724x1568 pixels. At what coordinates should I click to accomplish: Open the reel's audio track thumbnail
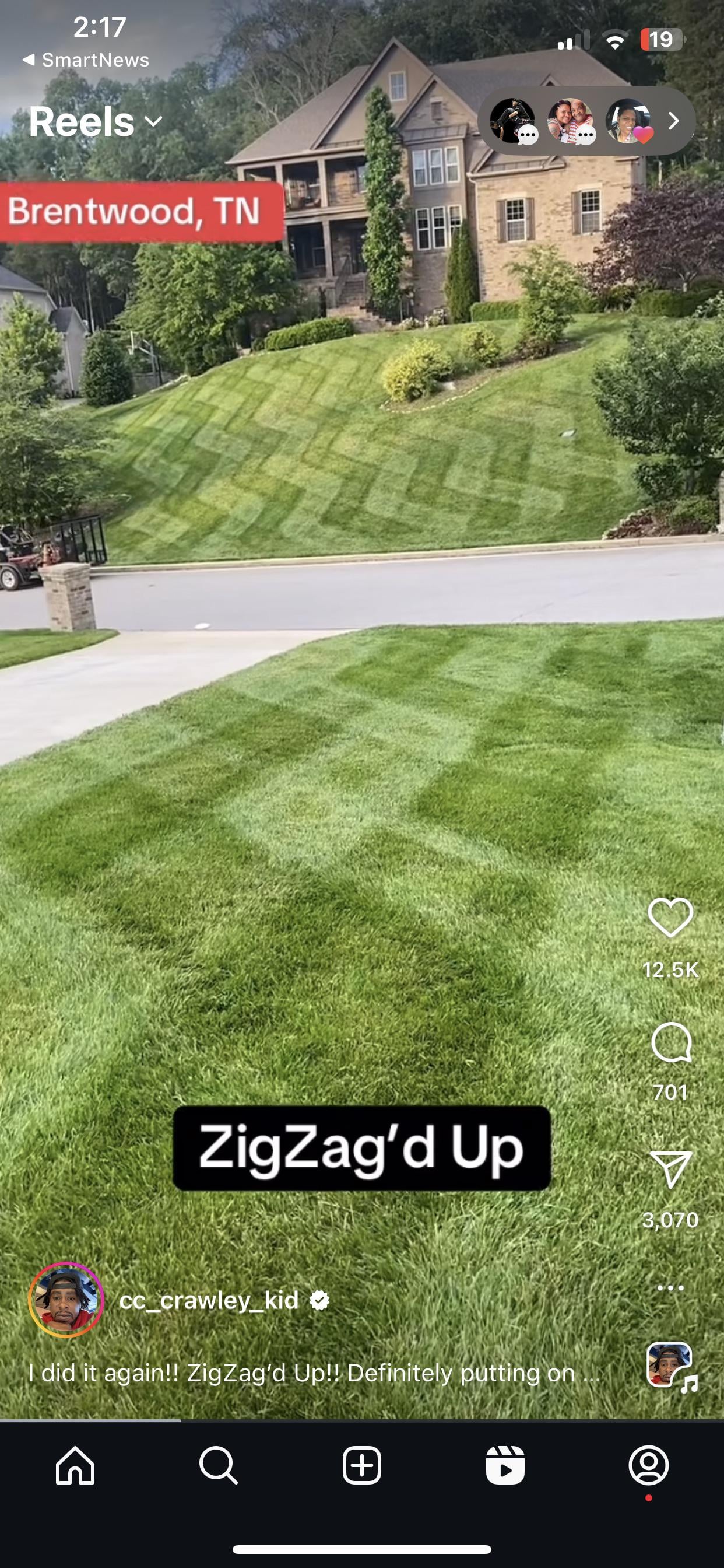(x=670, y=1366)
